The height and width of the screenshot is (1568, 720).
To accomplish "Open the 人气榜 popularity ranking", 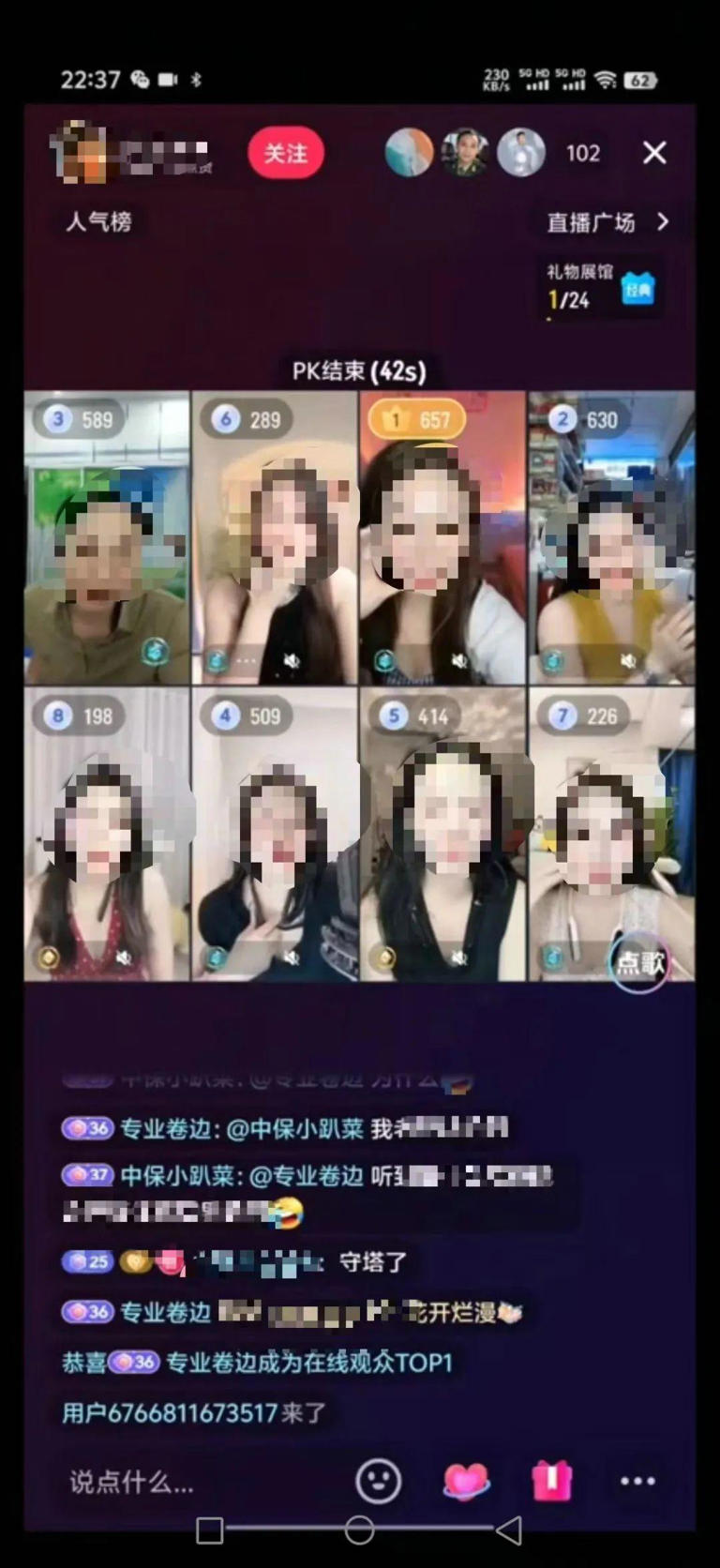I will [x=98, y=222].
